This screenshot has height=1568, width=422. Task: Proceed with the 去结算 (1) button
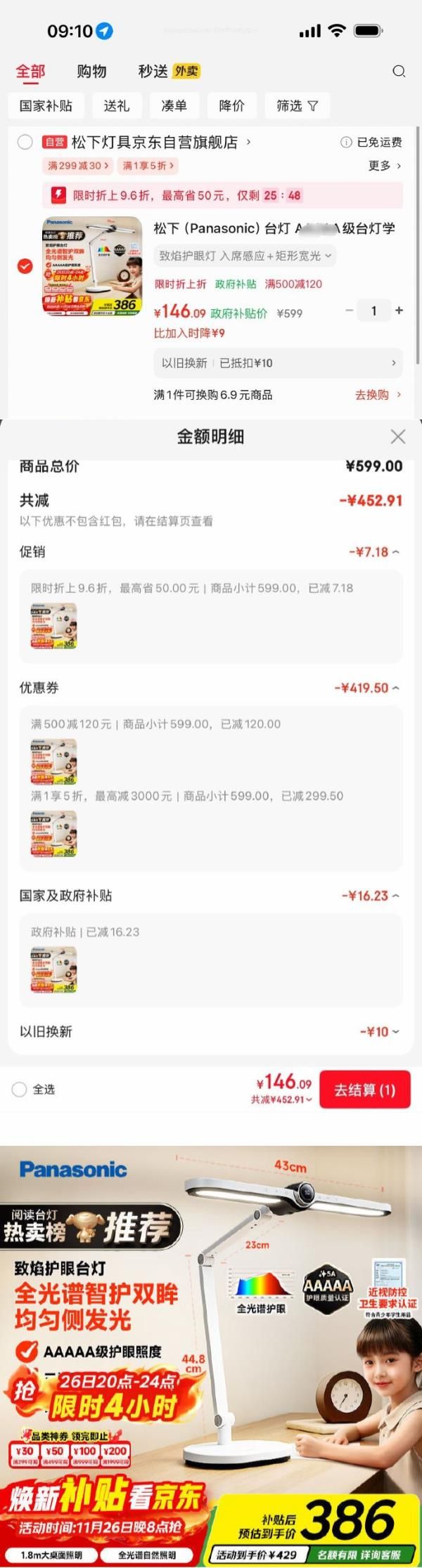click(364, 1090)
